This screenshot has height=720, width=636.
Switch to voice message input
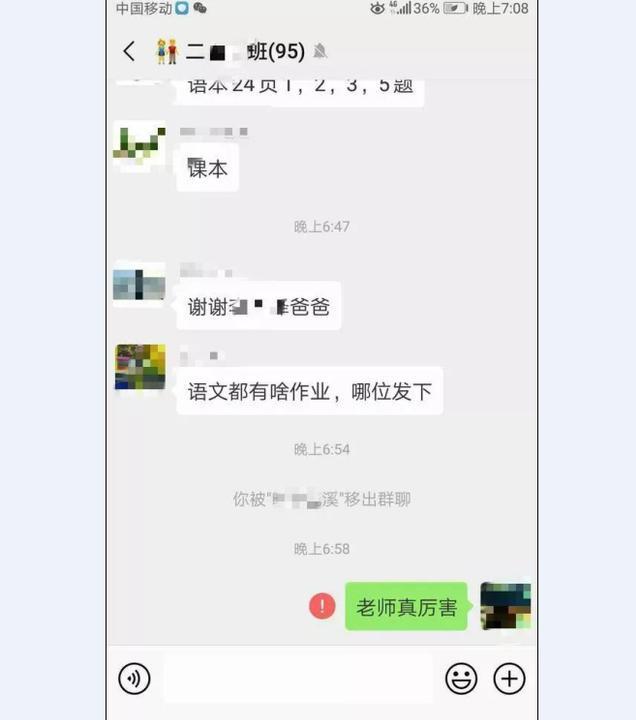point(134,679)
